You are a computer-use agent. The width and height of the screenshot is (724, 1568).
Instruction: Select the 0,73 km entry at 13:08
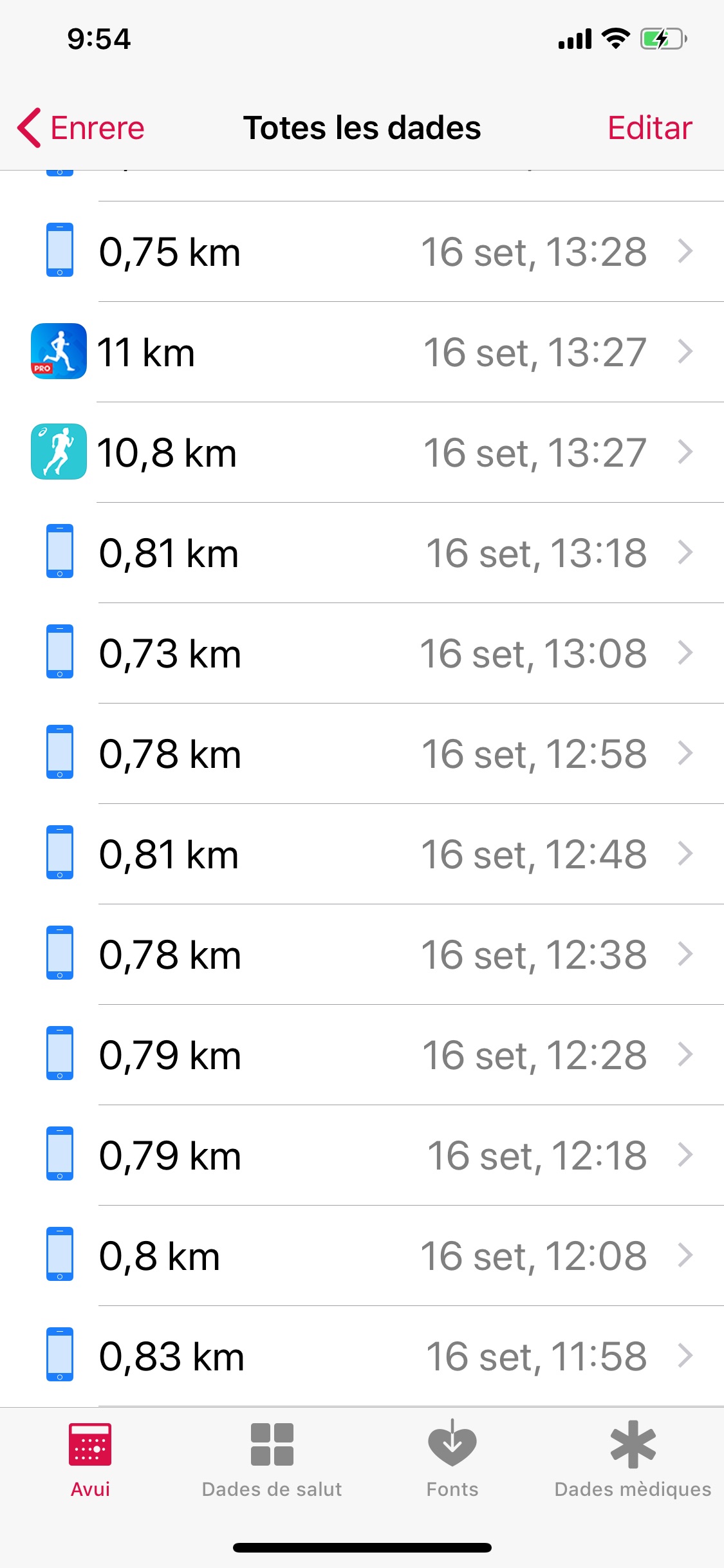coord(362,653)
